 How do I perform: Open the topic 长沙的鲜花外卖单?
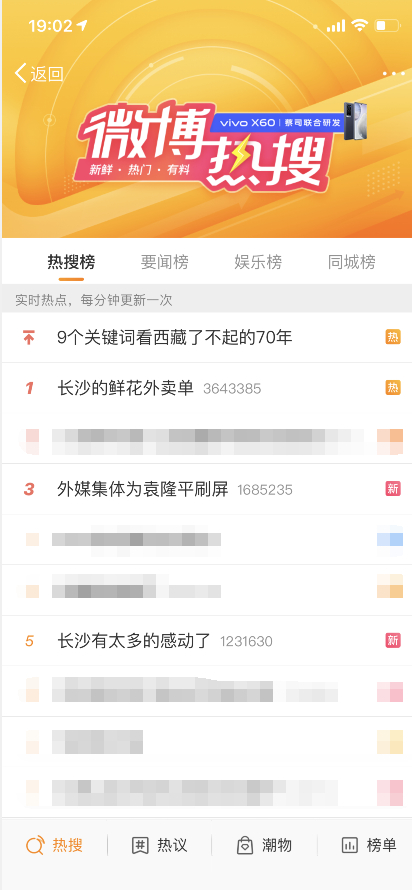[207, 388]
